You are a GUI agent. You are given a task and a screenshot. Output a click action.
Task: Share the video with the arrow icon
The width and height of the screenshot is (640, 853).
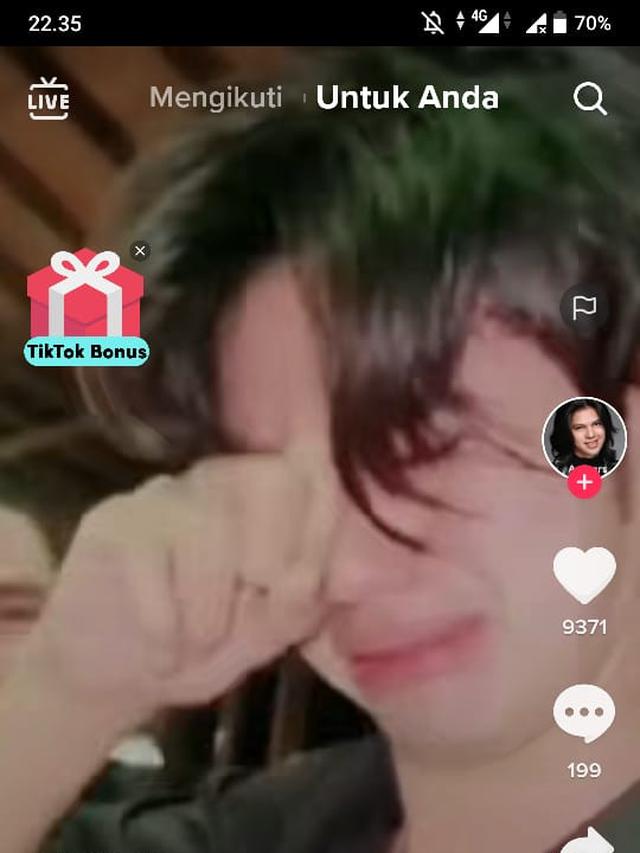tap(596, 840)
